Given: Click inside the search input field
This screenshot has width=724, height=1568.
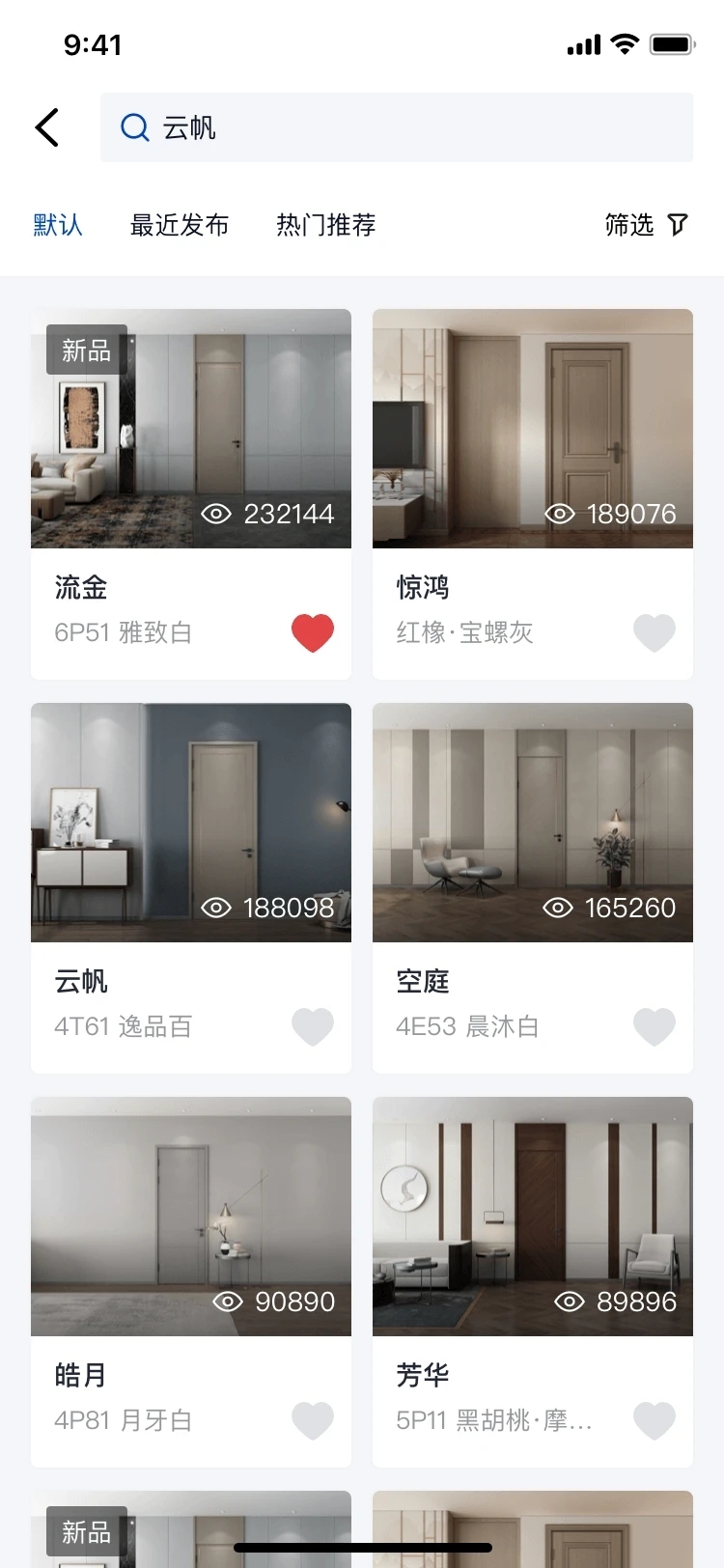Looking at the screenshot, I should [x=386, y=126].
